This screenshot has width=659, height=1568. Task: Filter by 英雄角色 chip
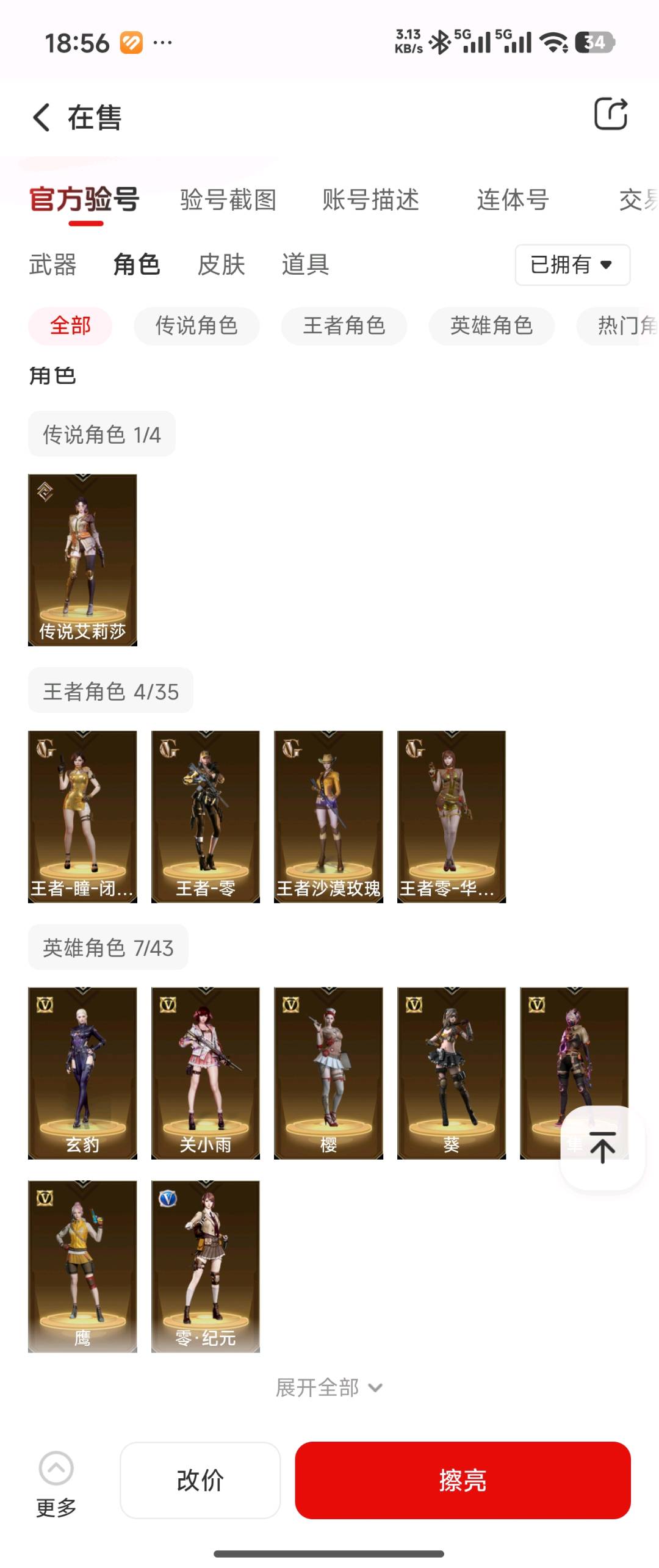[x=491, y=326]
